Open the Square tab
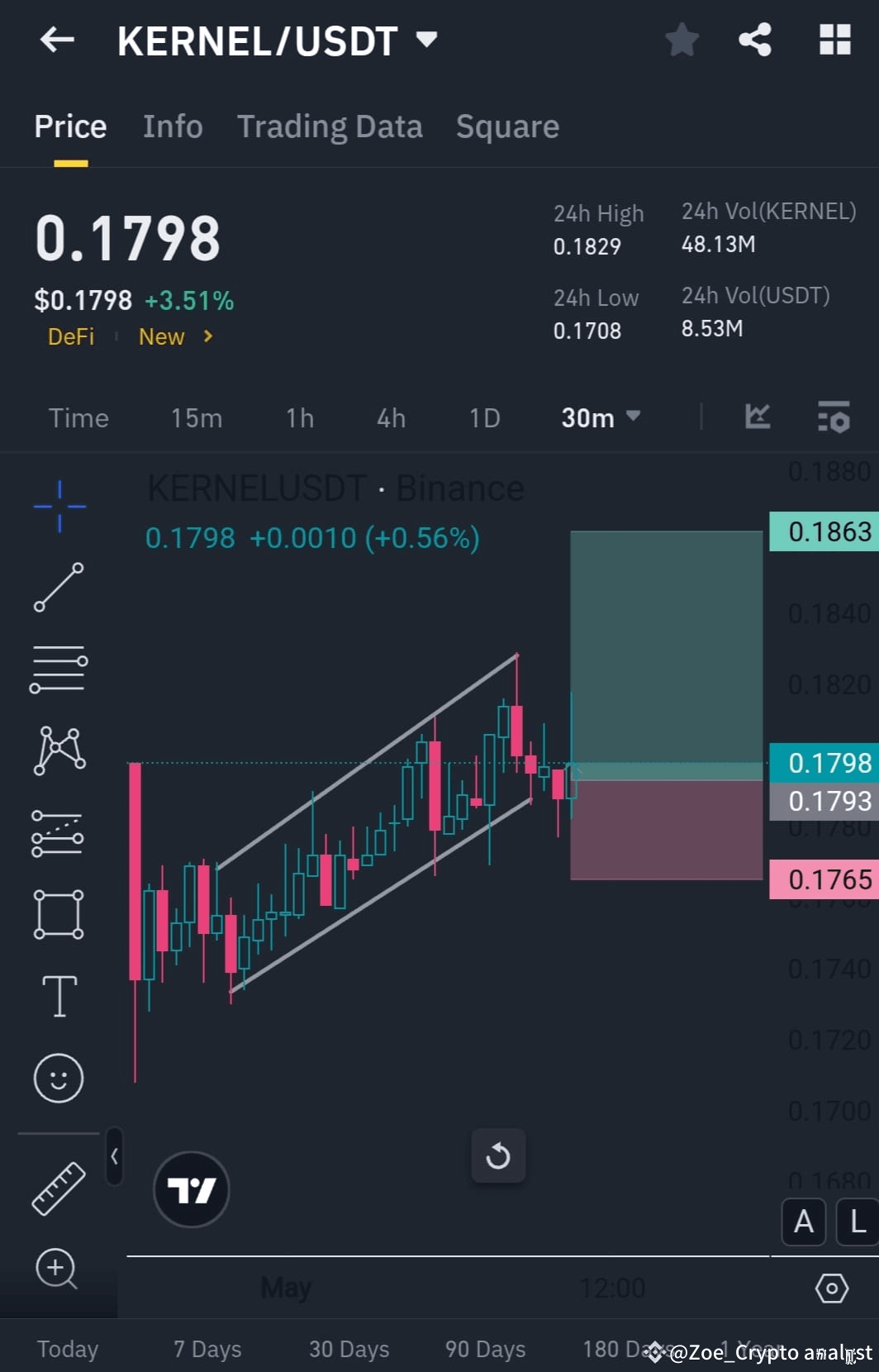879x1372 pixels. [x=507, y=126]
